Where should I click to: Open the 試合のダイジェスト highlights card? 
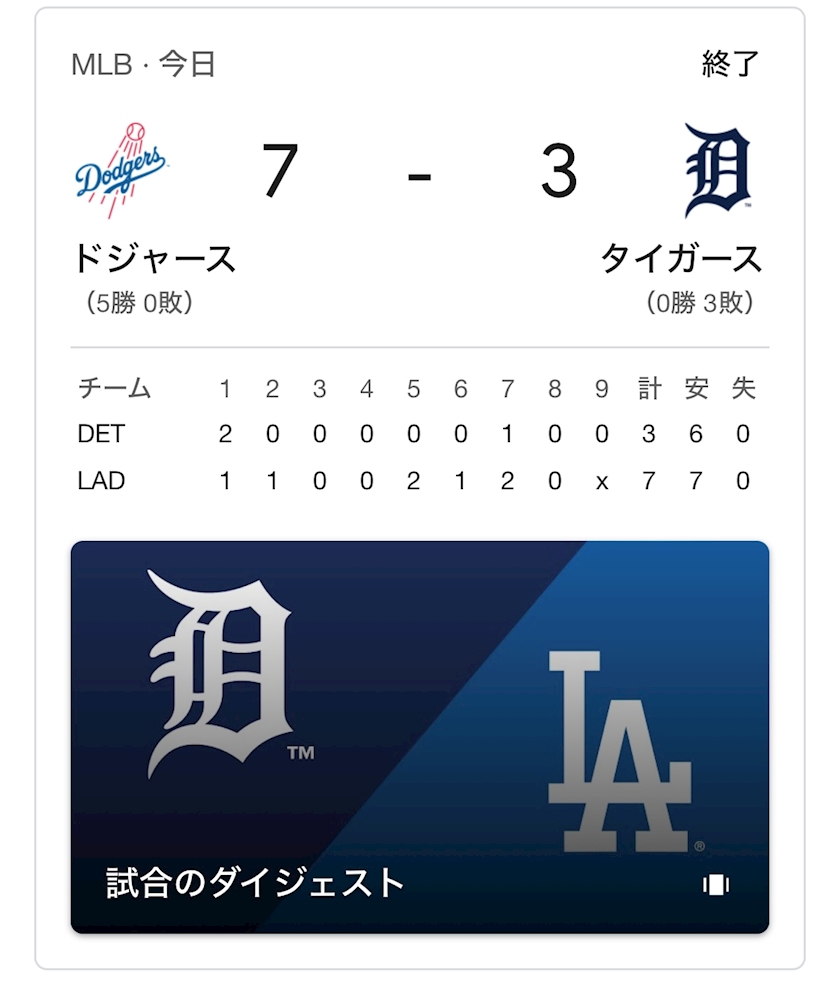coord(420,737)
